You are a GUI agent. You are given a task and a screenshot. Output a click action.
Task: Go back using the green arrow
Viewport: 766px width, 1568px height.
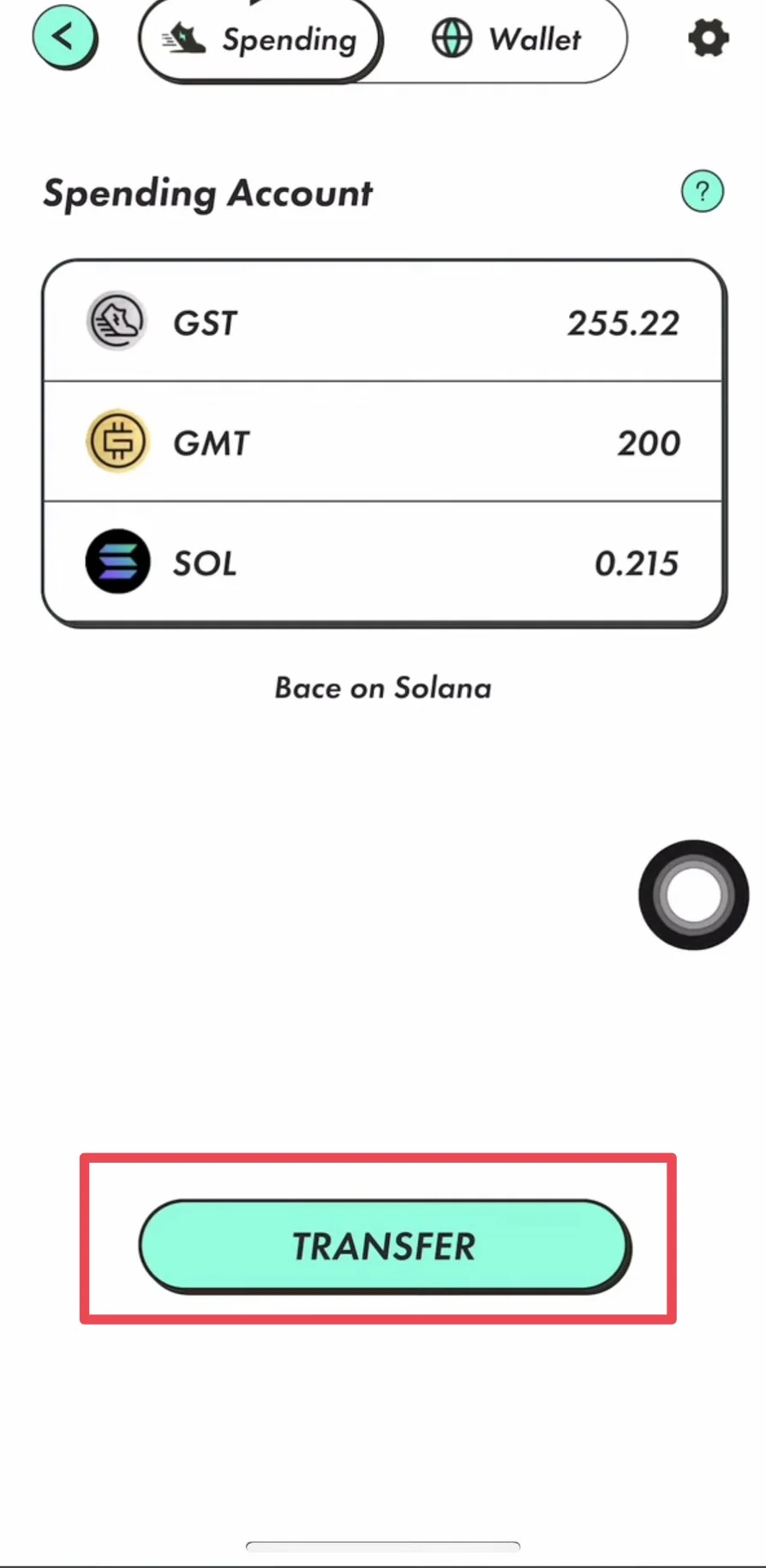point(63,38)
